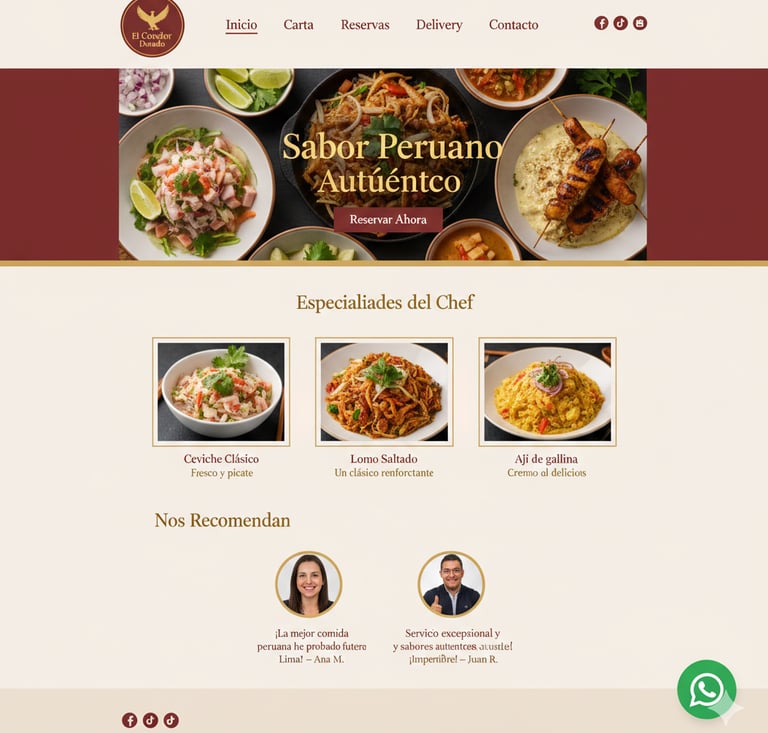The image size is (768, 733).
Task: Navigate to the Contacto page
Action: click(513, 25)
